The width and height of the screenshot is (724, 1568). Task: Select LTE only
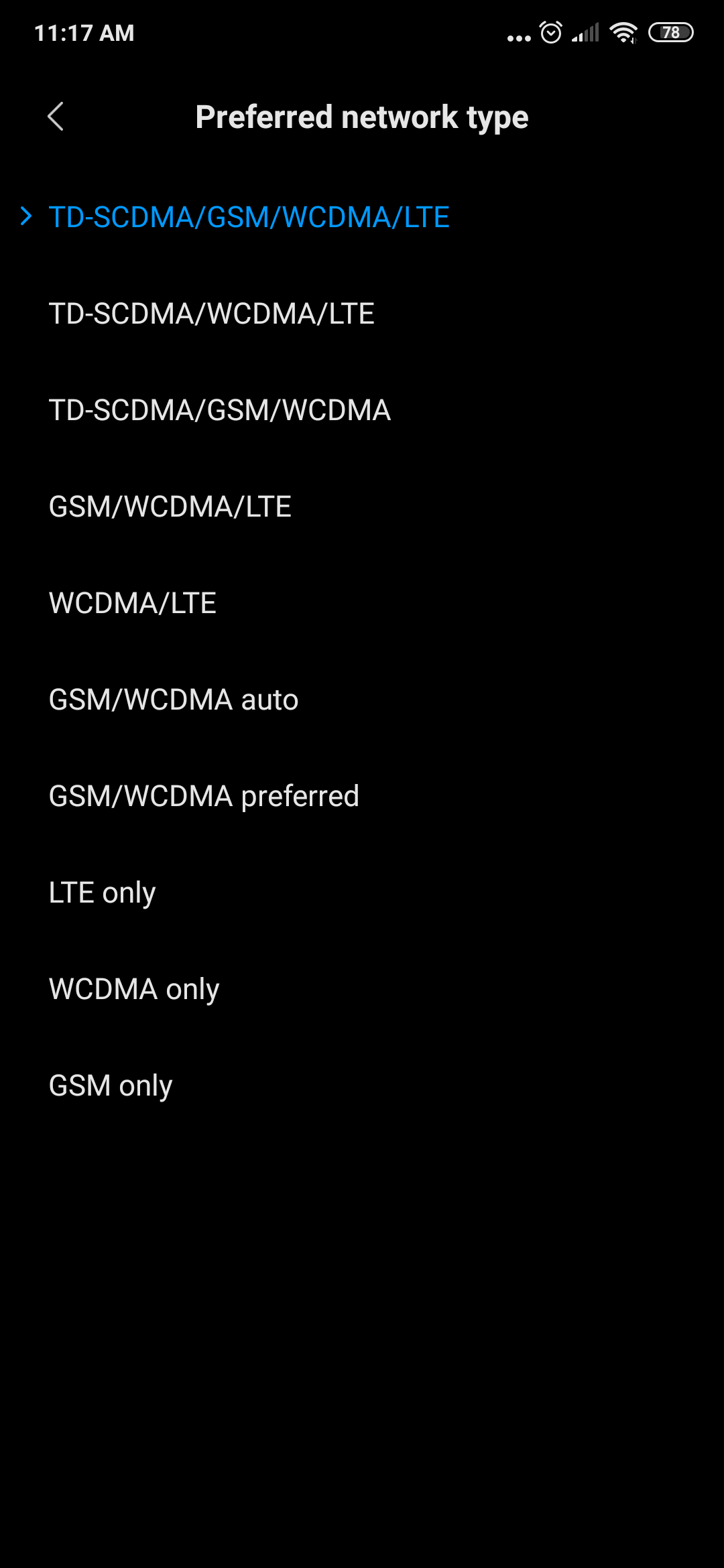tap(362, 893)
